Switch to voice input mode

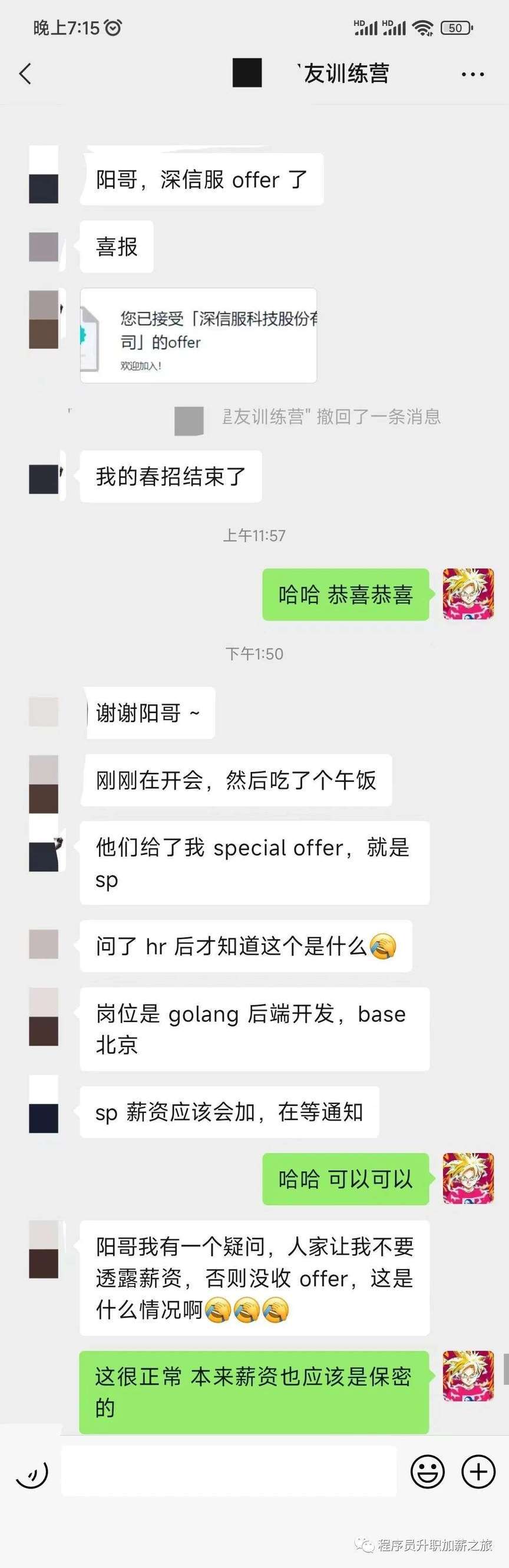[x=32, y=1473]
